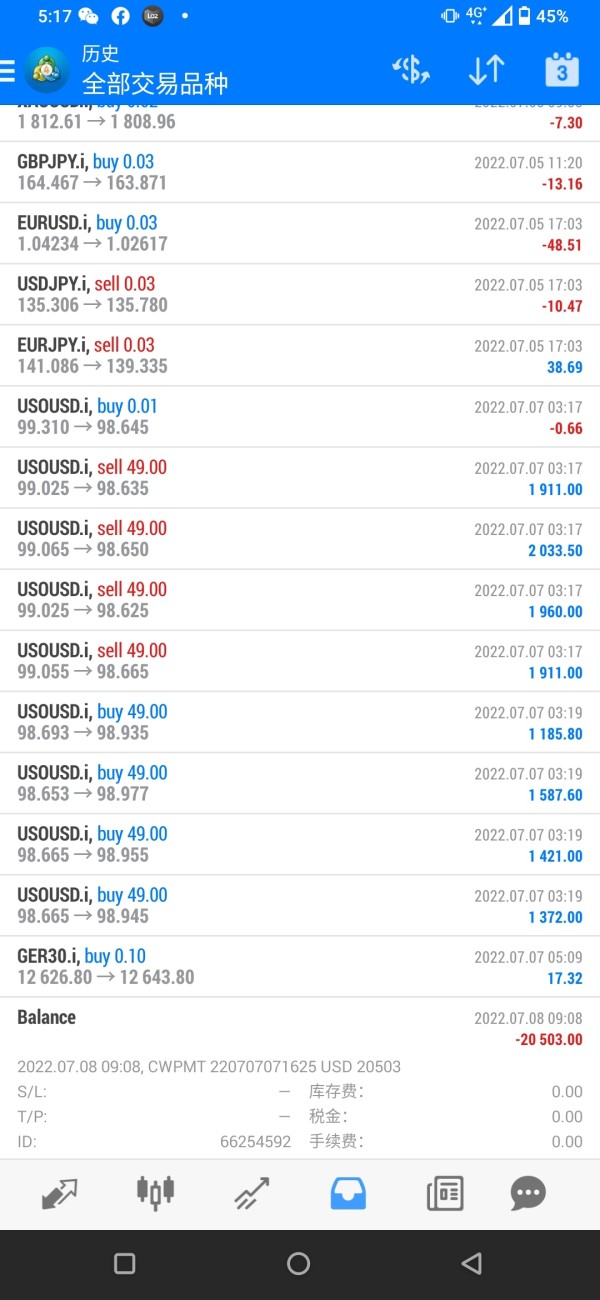The width and height of the screenshot is (600, 1300).
Task: Expand the EURJPY.i sell 0.03 trade
Action: point(300,355)
